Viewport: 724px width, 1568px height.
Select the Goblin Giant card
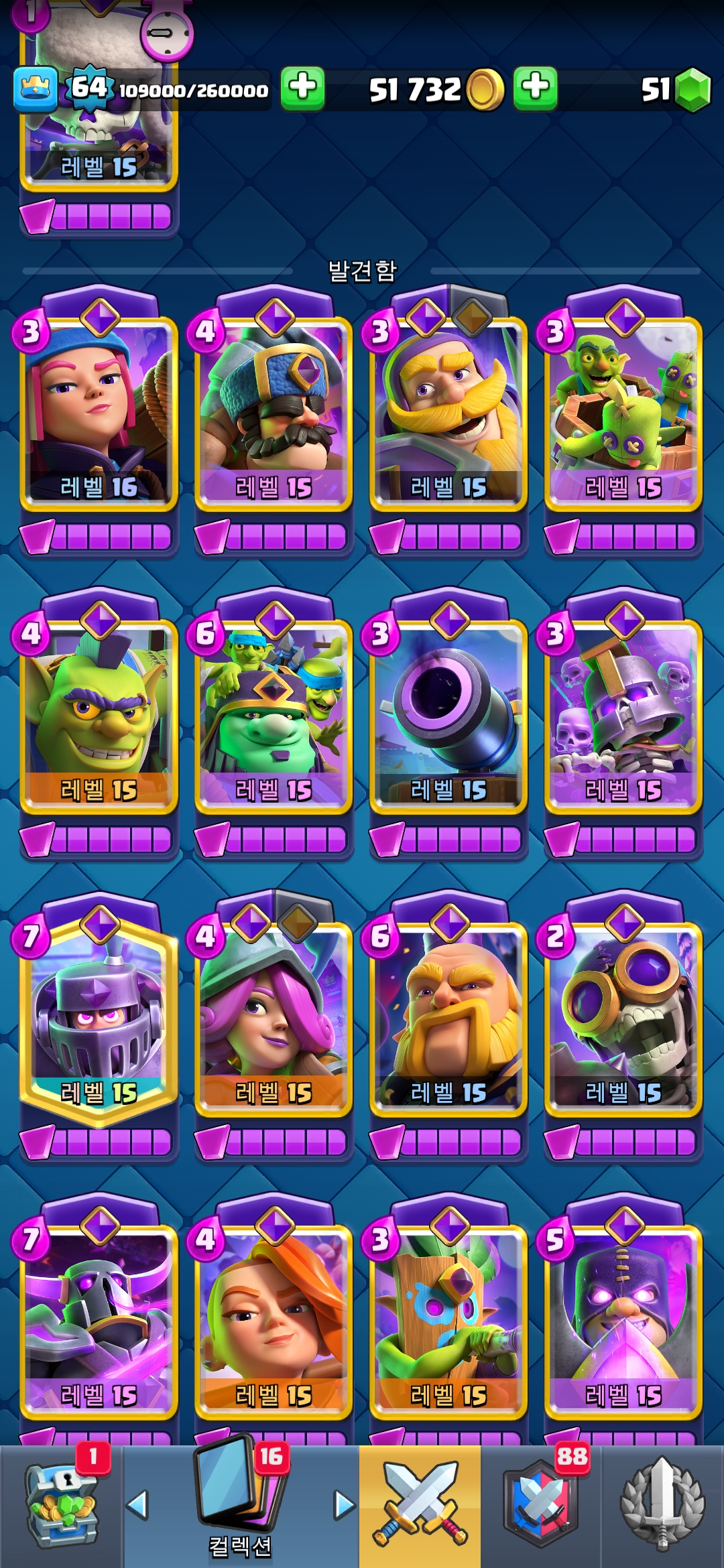coord(274,714)
